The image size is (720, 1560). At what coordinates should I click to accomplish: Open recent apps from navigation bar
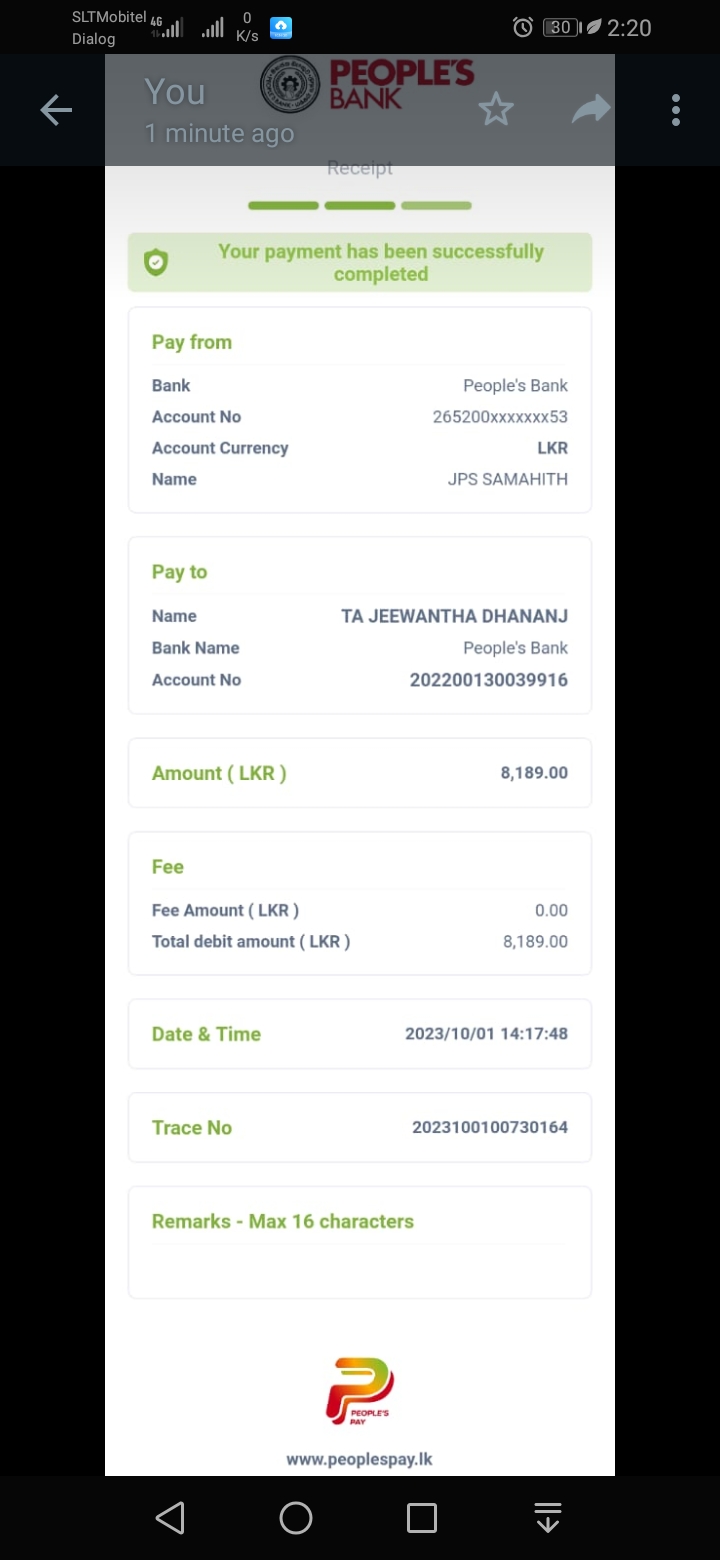click(x=422, y=1517)
